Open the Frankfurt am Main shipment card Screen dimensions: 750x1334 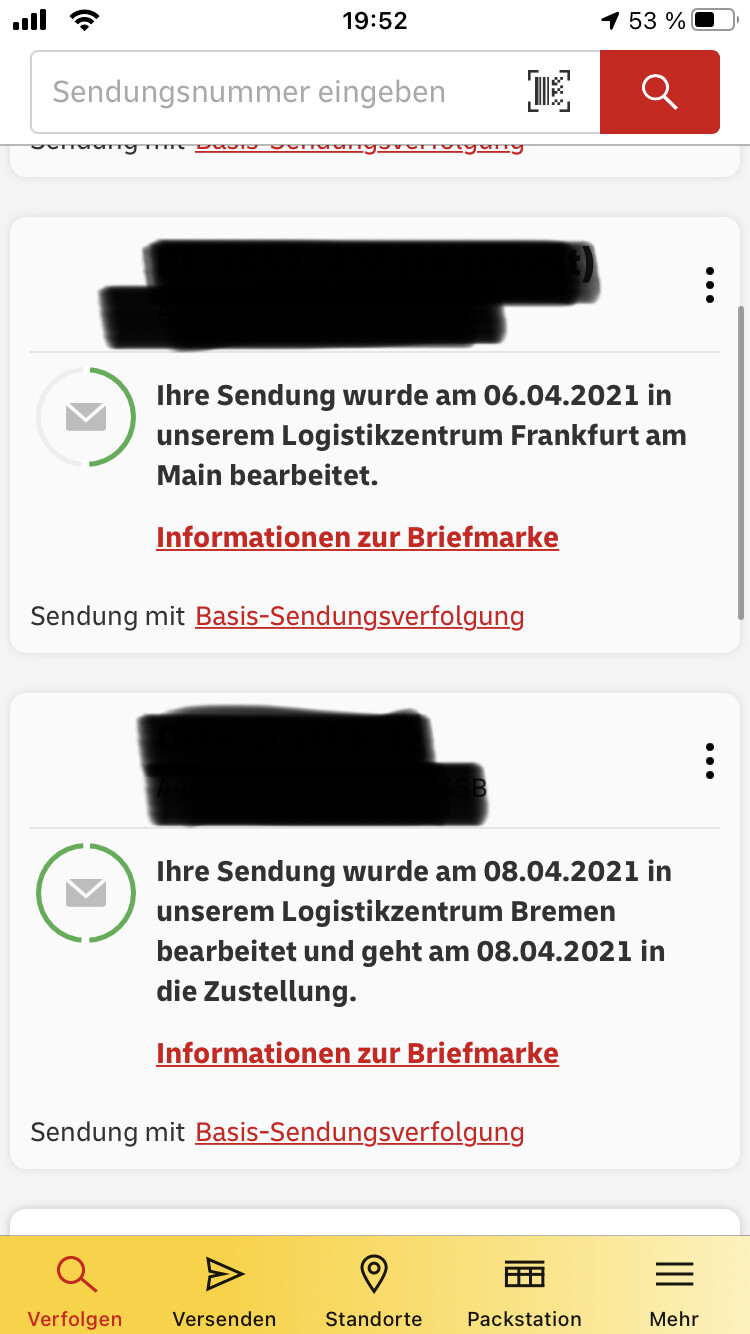375,435
